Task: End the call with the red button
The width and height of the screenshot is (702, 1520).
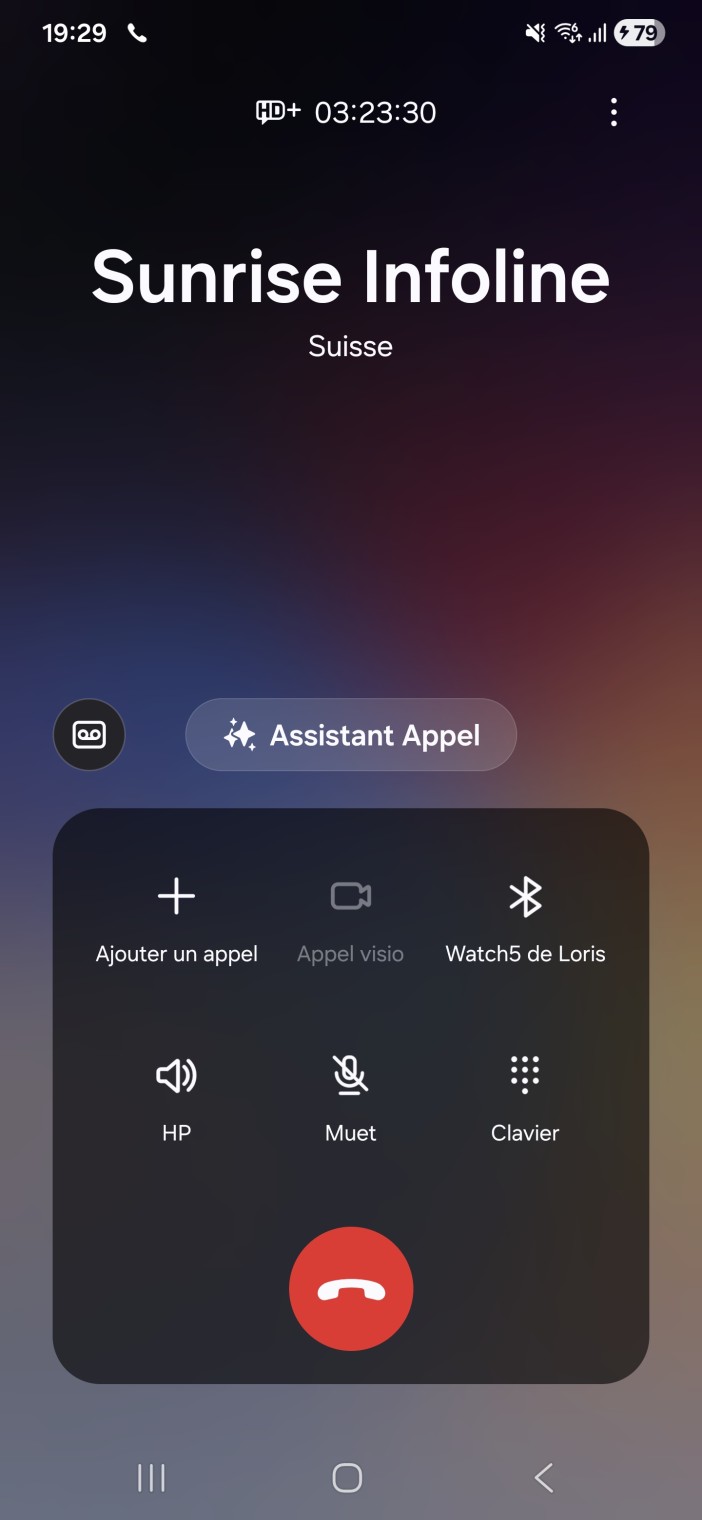Action: click(351, 1289)
